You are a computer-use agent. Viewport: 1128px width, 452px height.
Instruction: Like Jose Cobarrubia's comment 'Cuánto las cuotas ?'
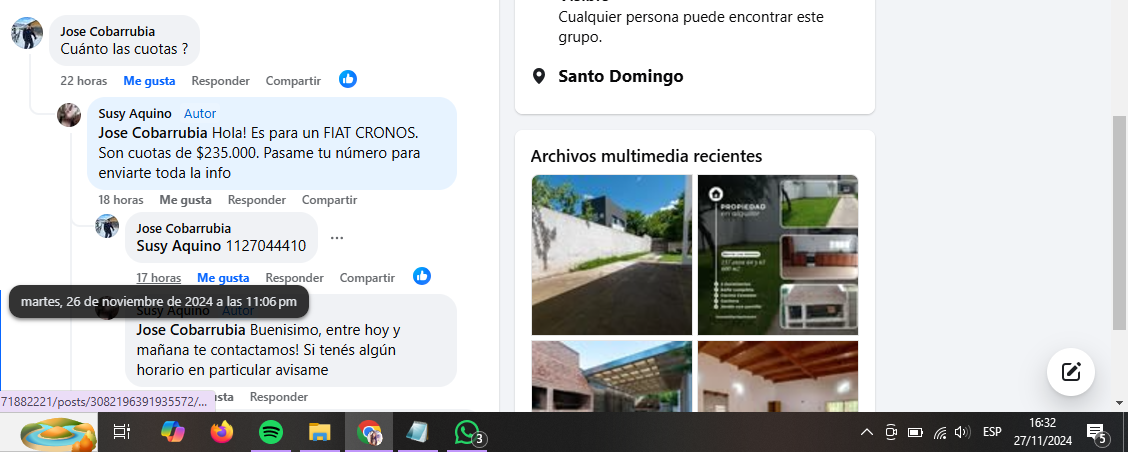tap(149, 81)
